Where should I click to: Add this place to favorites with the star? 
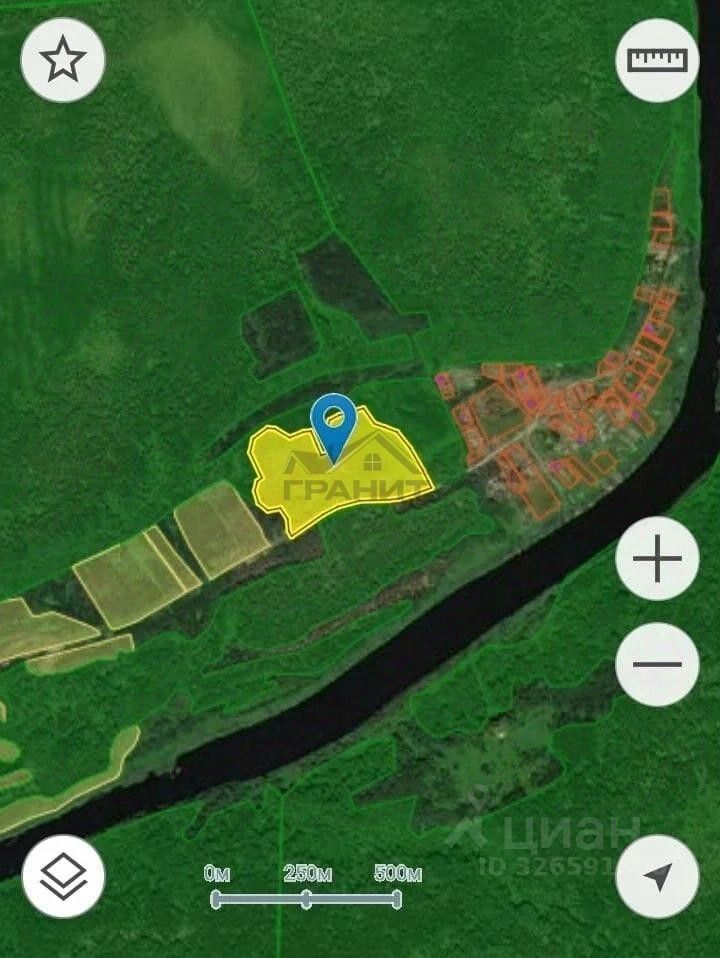(x=63, y=61)
